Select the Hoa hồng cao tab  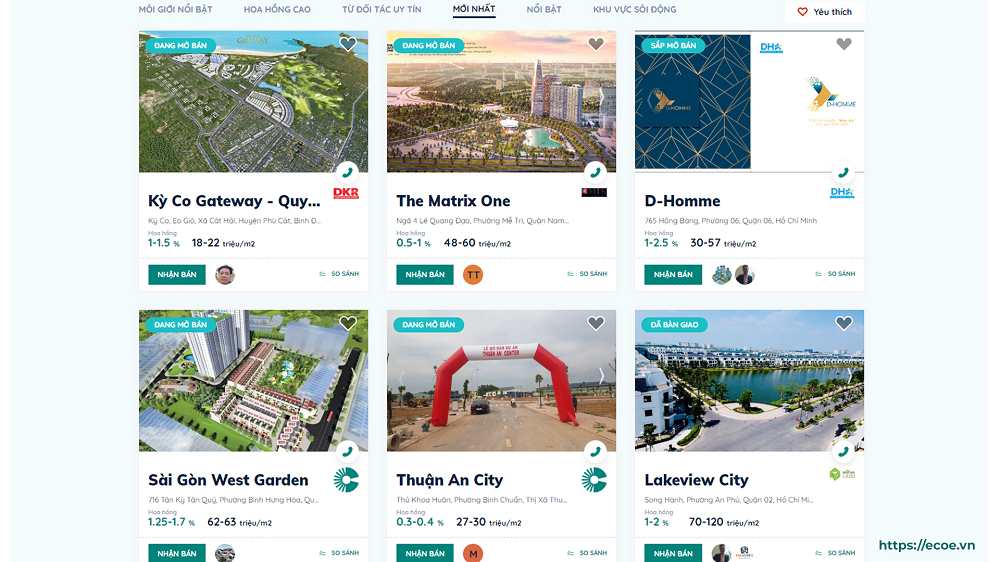tap(277, 10)
